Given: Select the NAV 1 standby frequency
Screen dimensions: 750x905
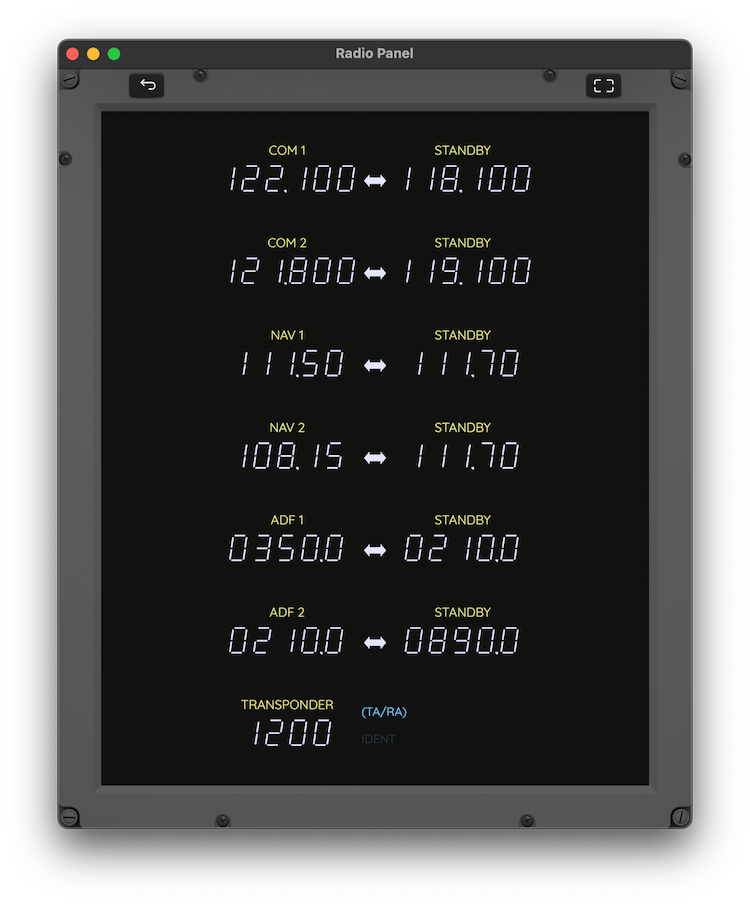Looking at the screenshot, I should click(467, 365).
